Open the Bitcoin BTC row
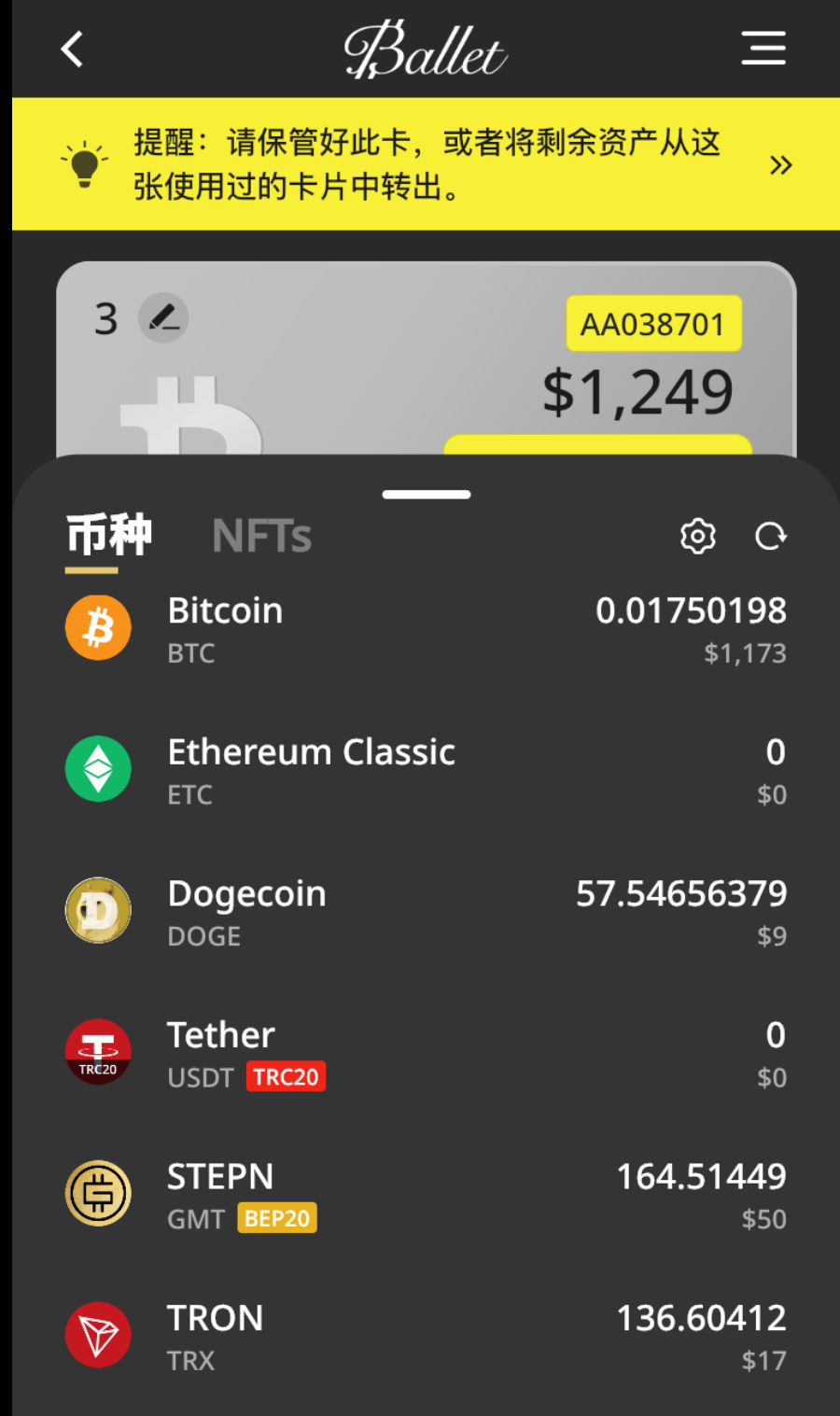 click(x=426, y=629)
